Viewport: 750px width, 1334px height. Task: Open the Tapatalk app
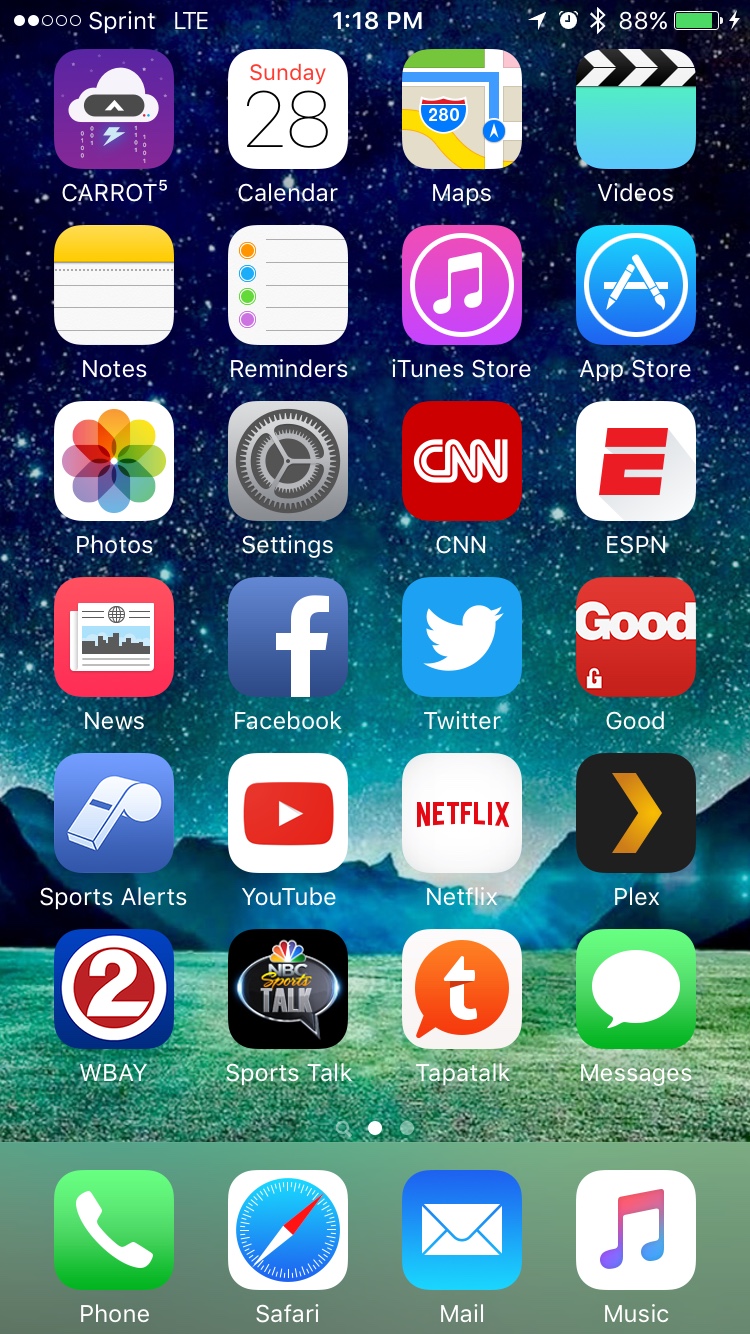click(x=462, y=989)
